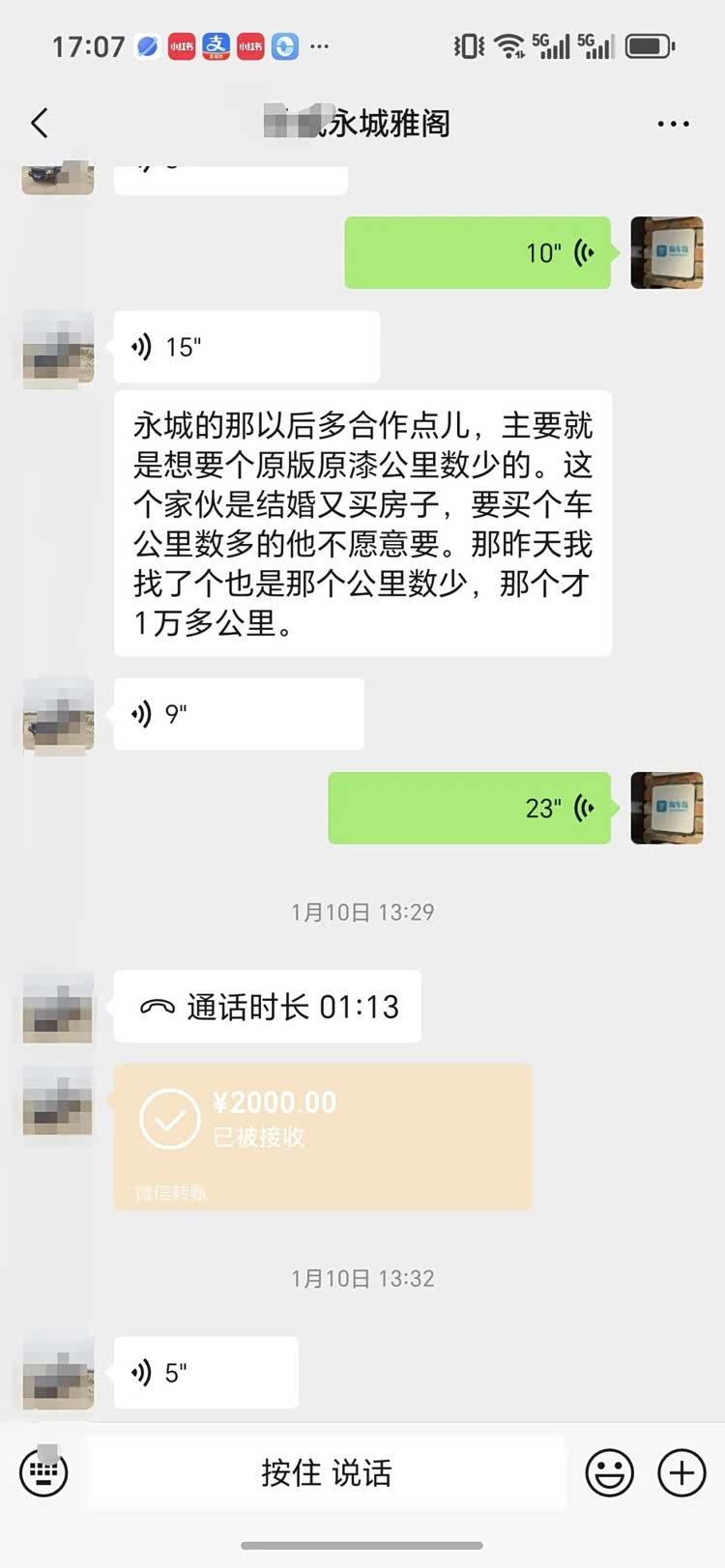The width and height of the screenshot is (725, 1568).
Task: Open the plus attachments menu
Action: pos(681,1473)
